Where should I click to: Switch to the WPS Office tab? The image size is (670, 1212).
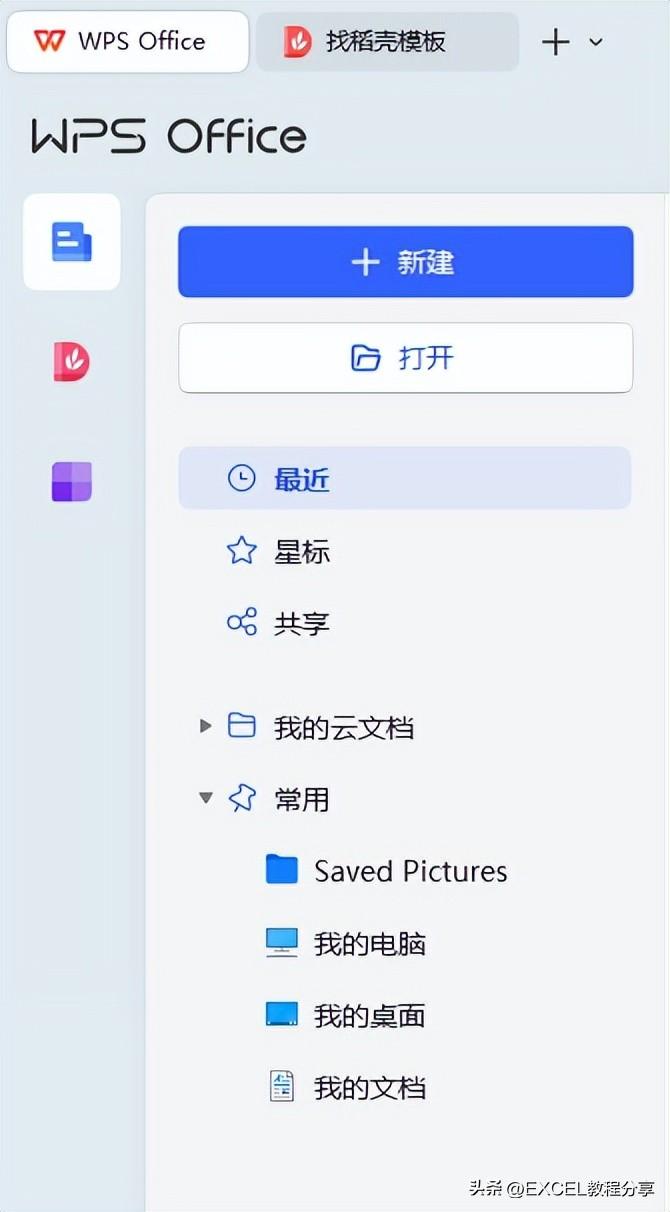click(127, 42)
